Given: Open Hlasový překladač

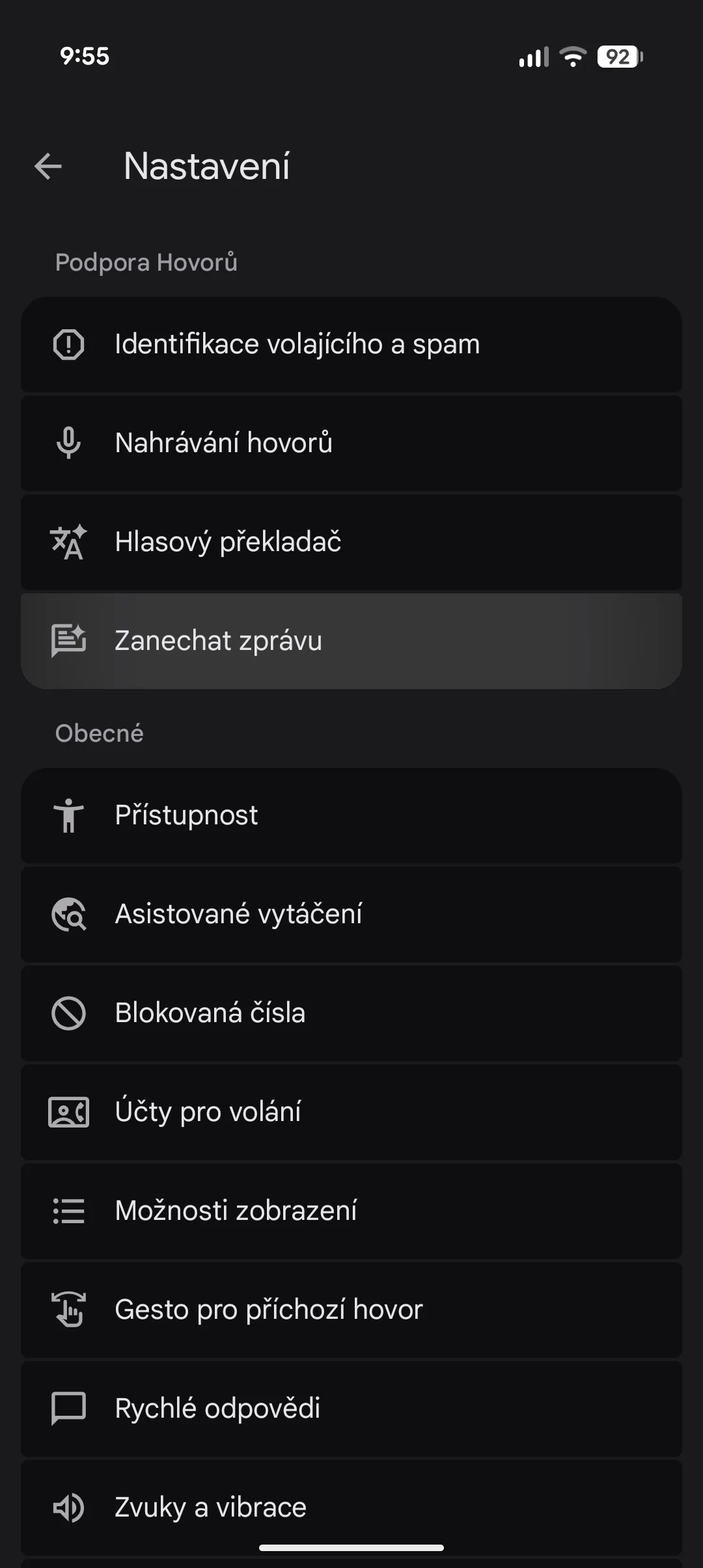Looking at the screenshot, I should pos(351,543).
